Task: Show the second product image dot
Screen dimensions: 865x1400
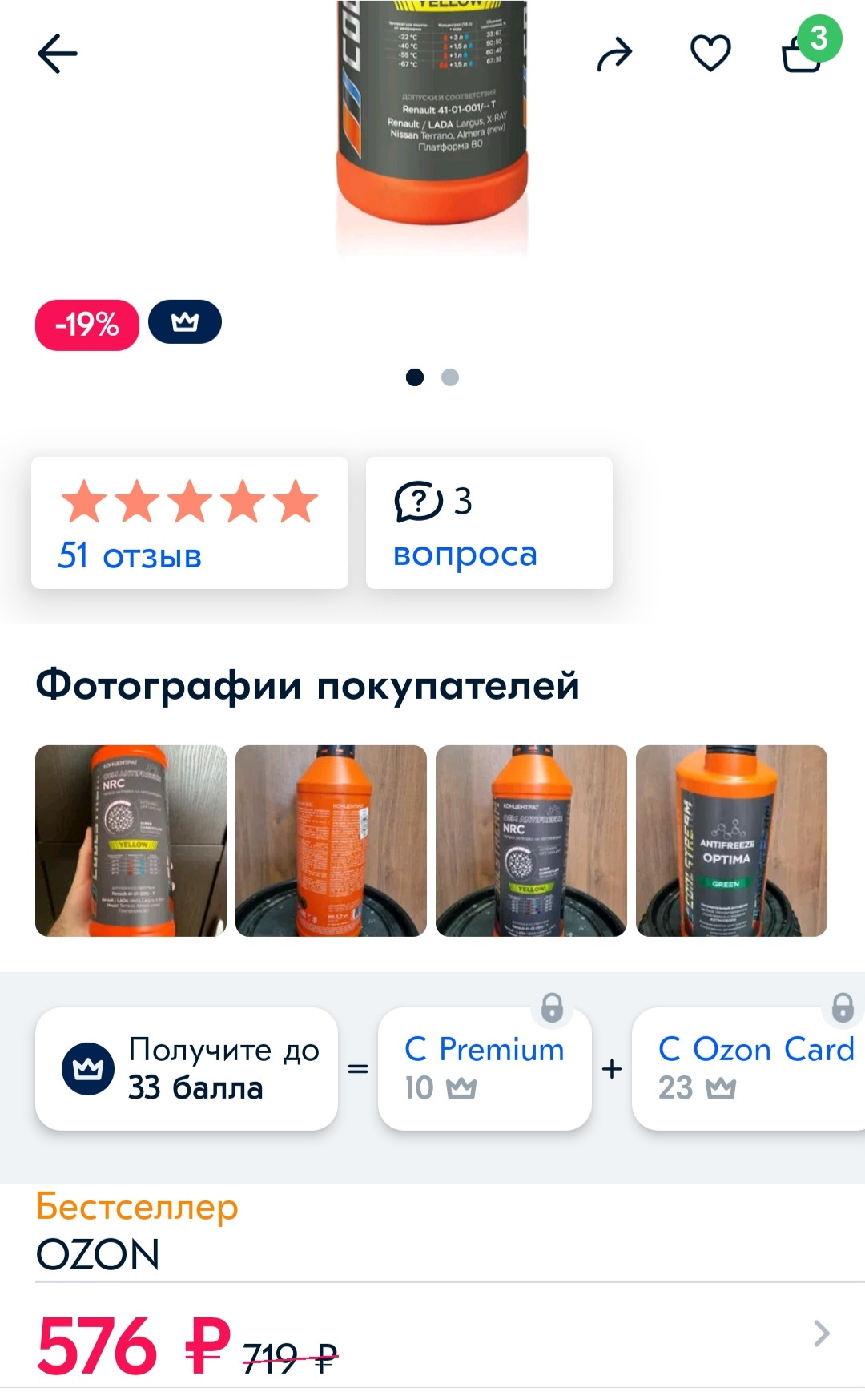Action: [x=450, y=377]
